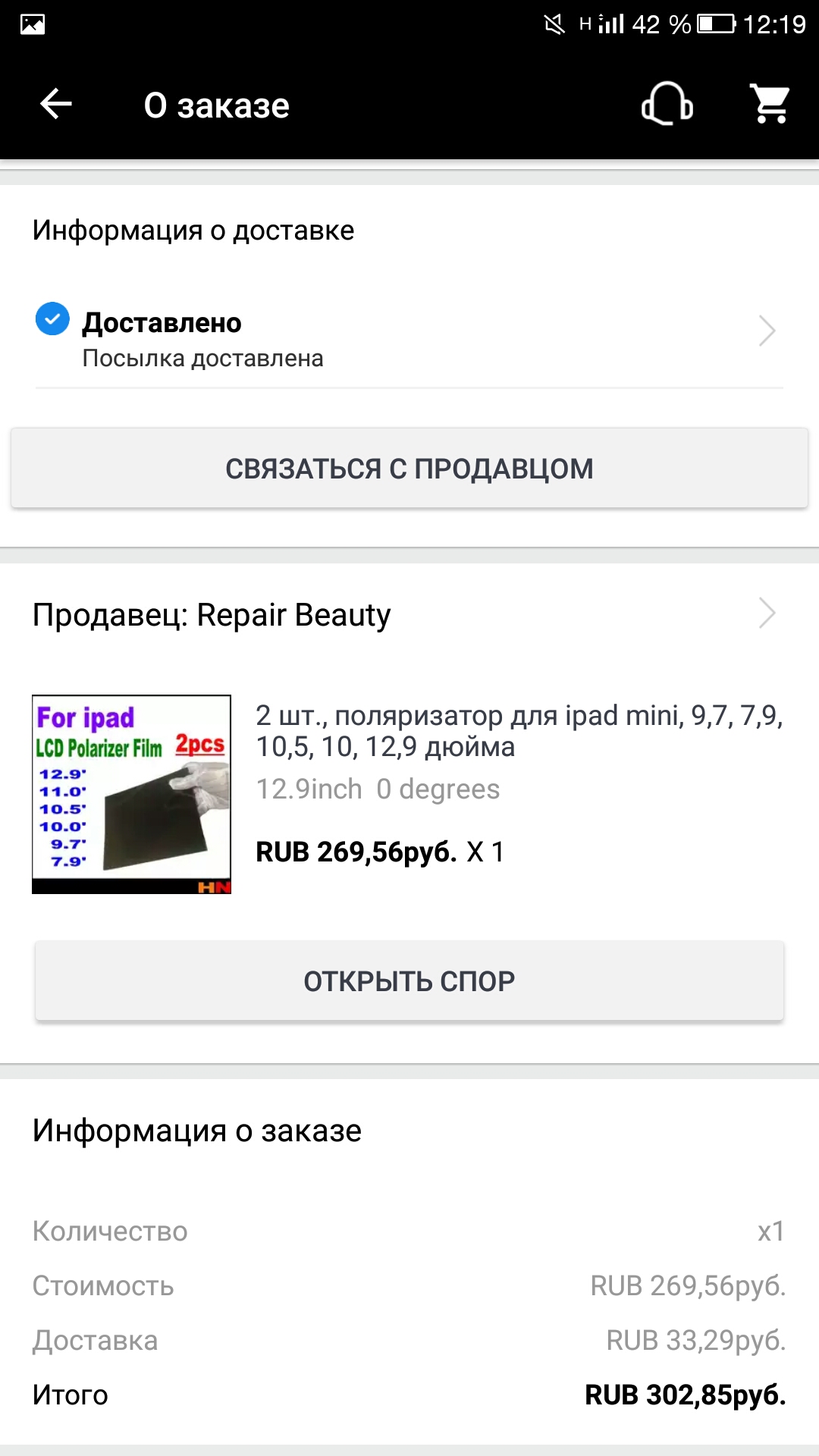Open seller Repair Beauty store page
The height and width of the screenshot is (1456, 819).
tap(409, 614)
